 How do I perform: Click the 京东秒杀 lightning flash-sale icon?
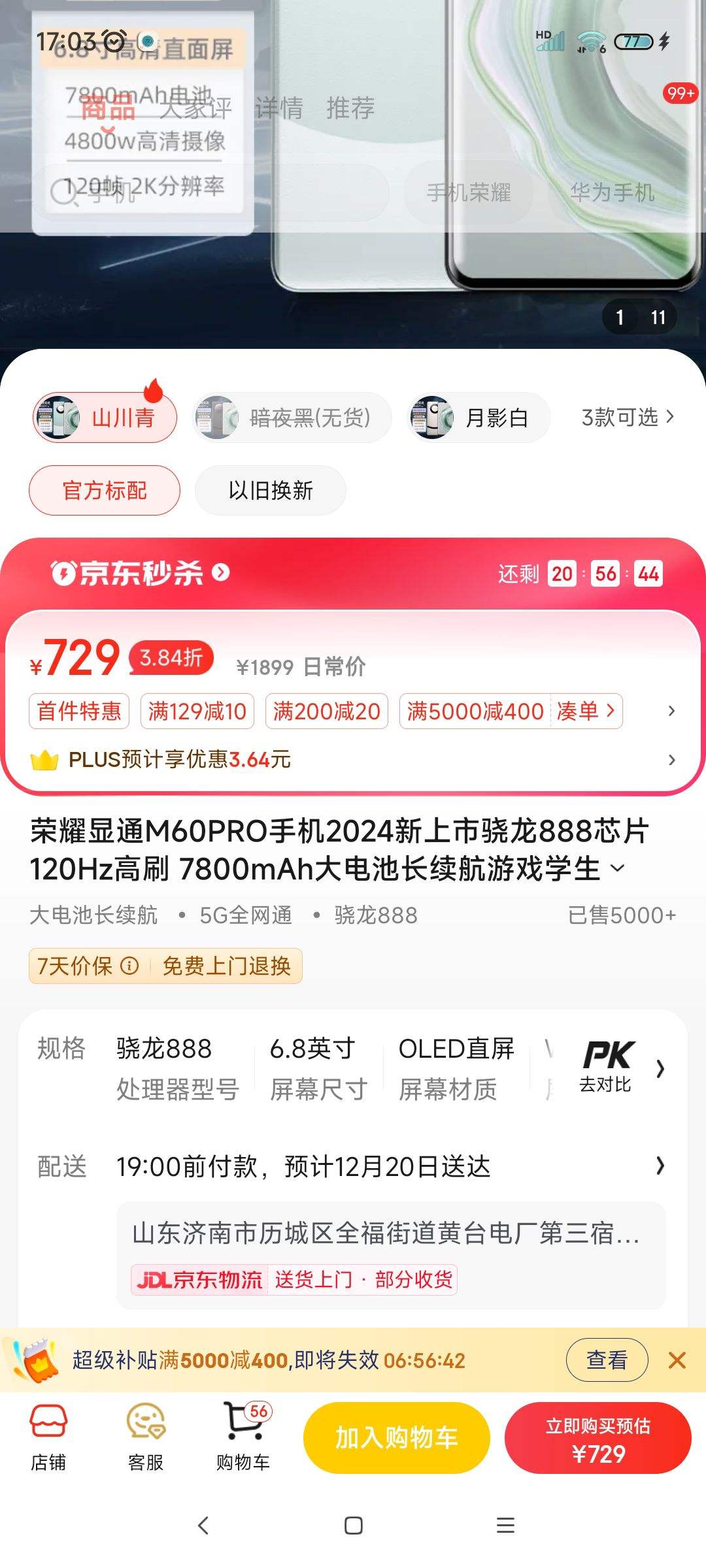[x=63, y=573]
